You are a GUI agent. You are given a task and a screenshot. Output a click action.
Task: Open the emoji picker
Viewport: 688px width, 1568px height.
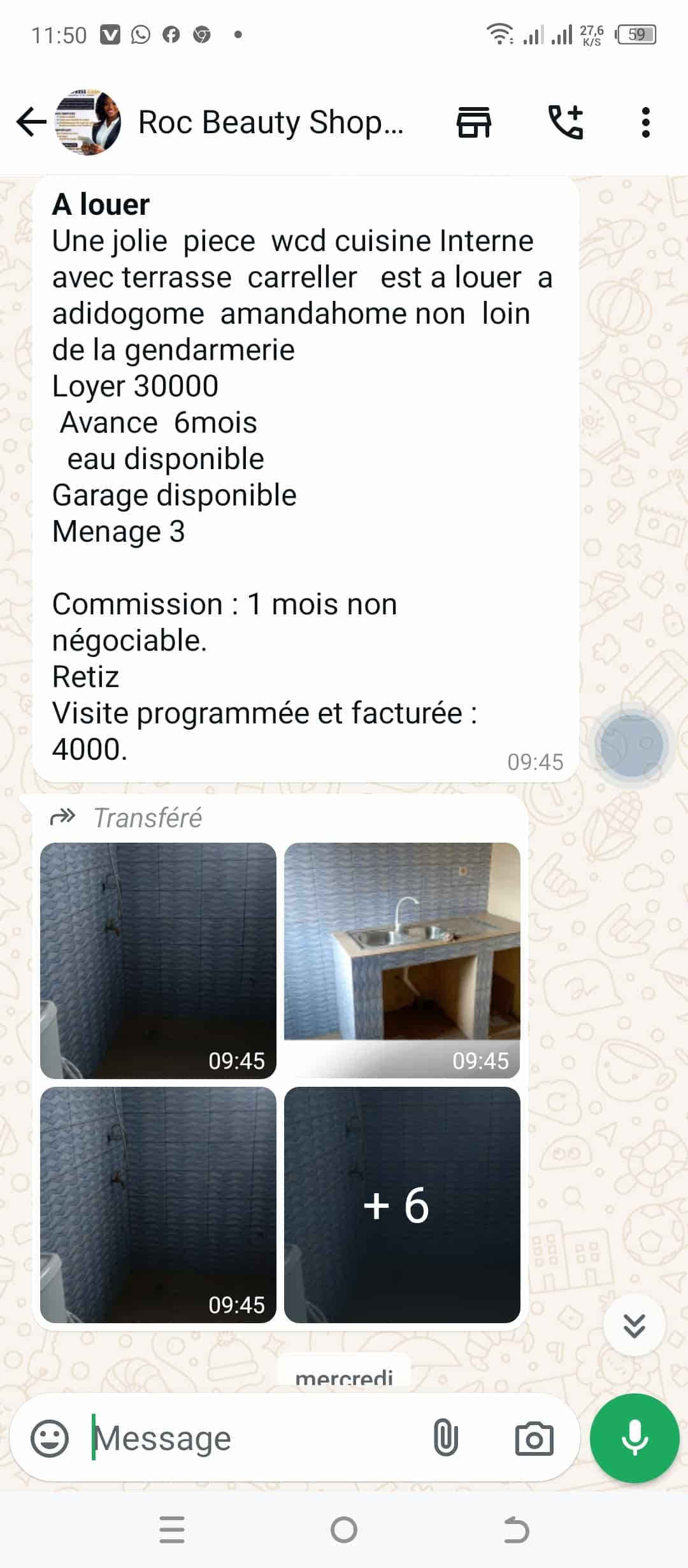coord(50,1439)
